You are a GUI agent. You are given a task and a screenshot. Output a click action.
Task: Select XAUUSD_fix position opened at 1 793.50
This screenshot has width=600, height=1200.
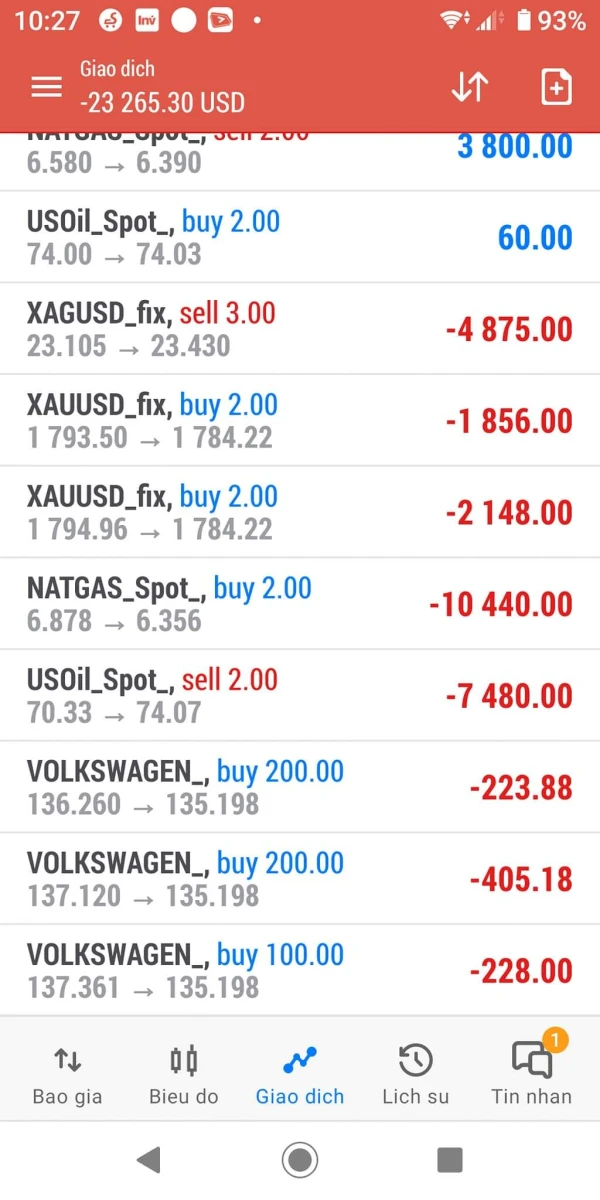point(300,421)
